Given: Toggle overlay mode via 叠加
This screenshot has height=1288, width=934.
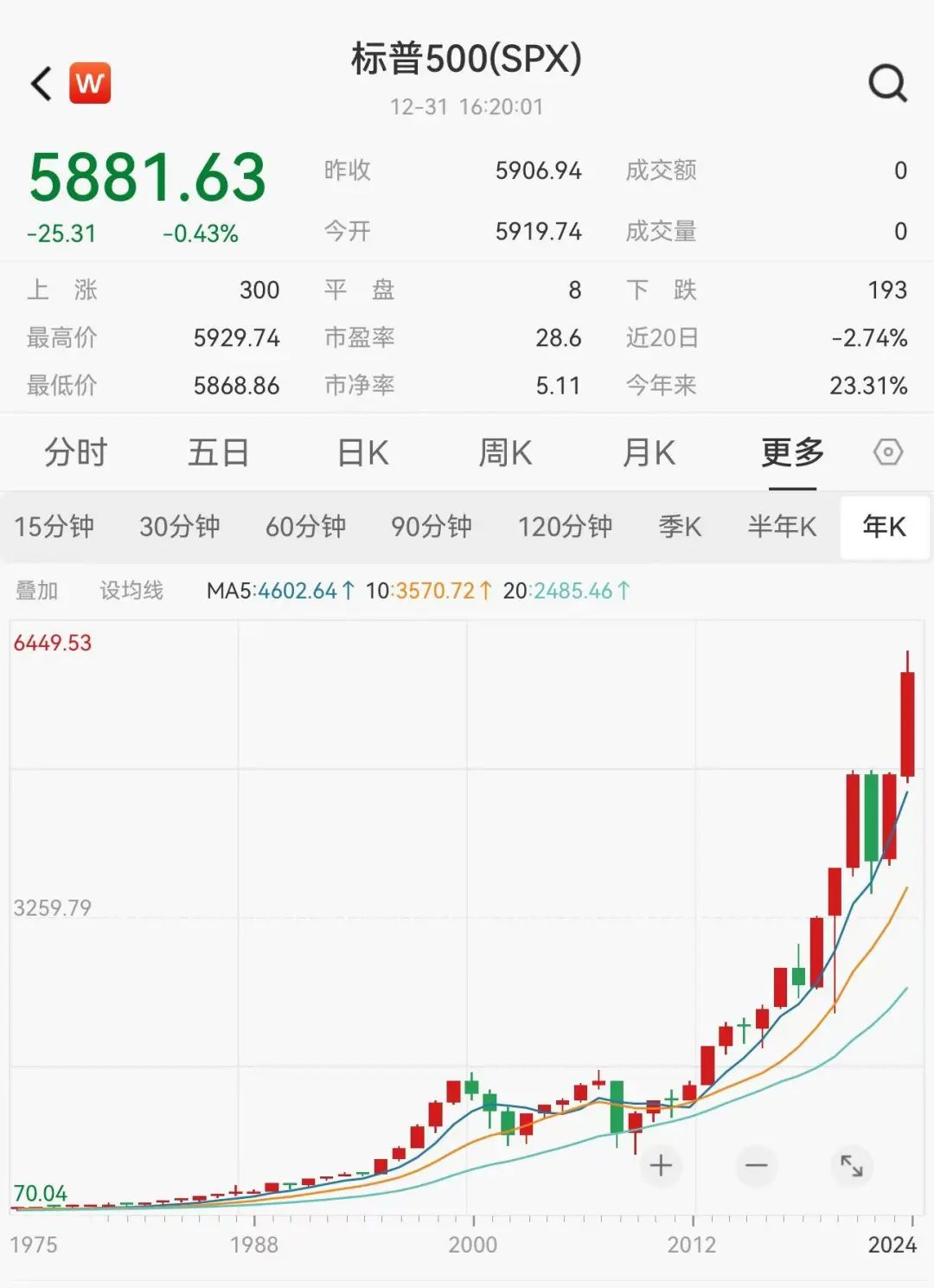Looking at the screenshot, I should point(36,591).
